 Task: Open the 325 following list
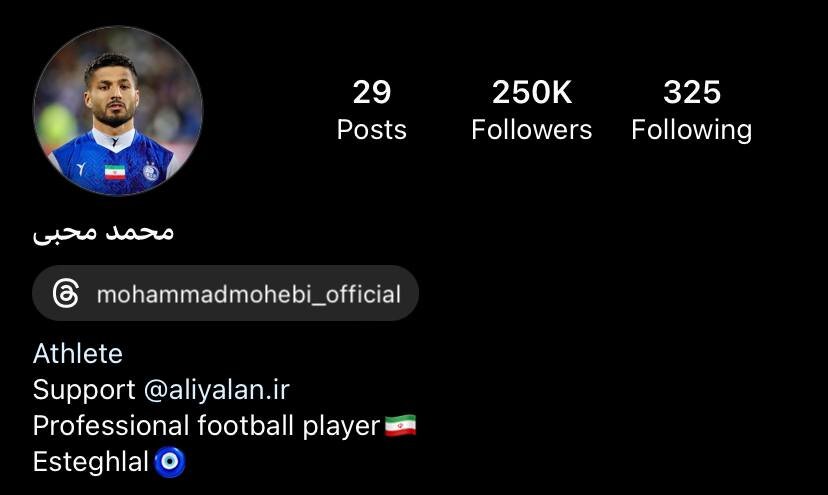click(x=691, y=110)
